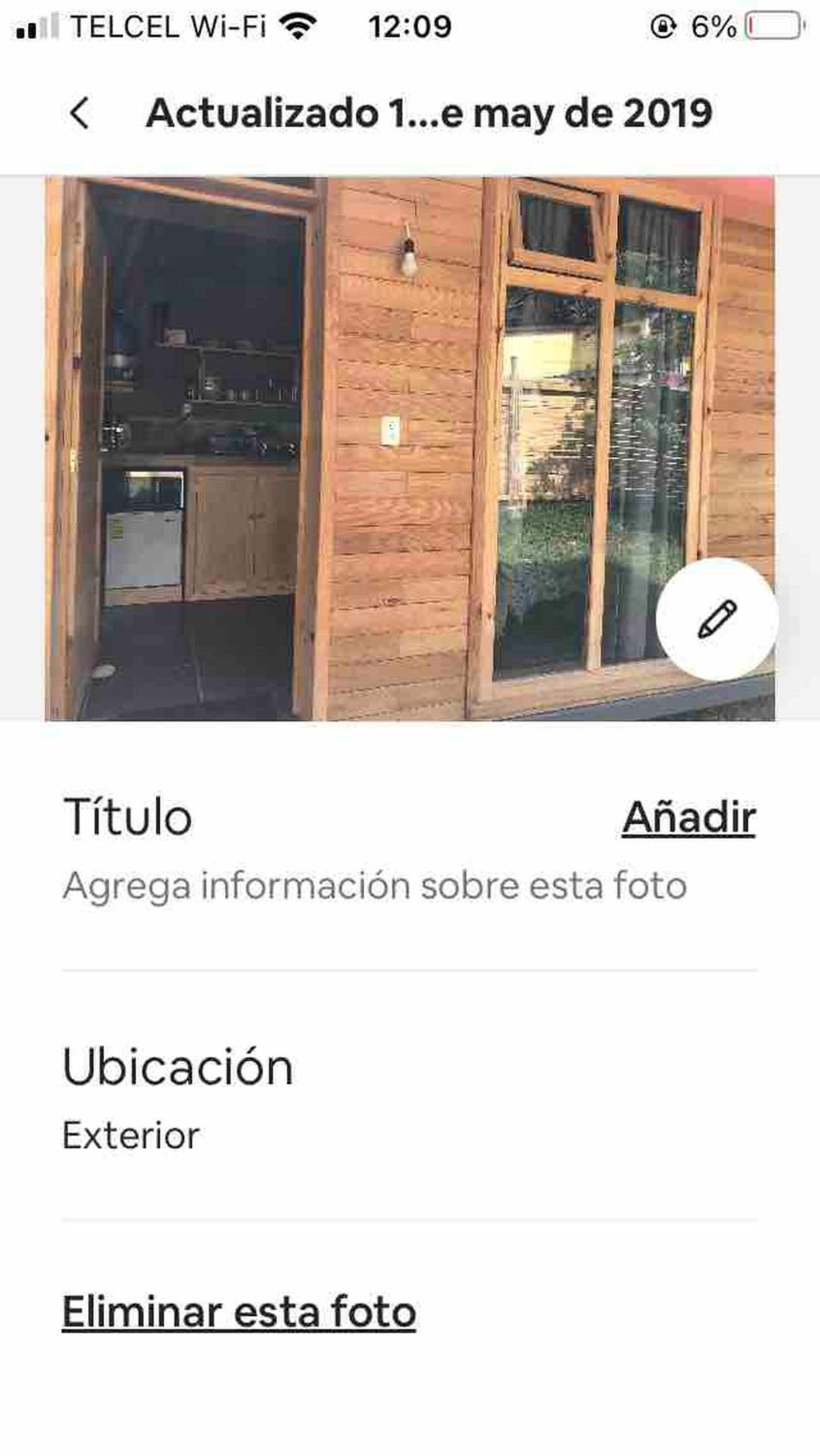820x1456 pixels.
Task: Open the wooden cabin photo
Action: (410, 448)
